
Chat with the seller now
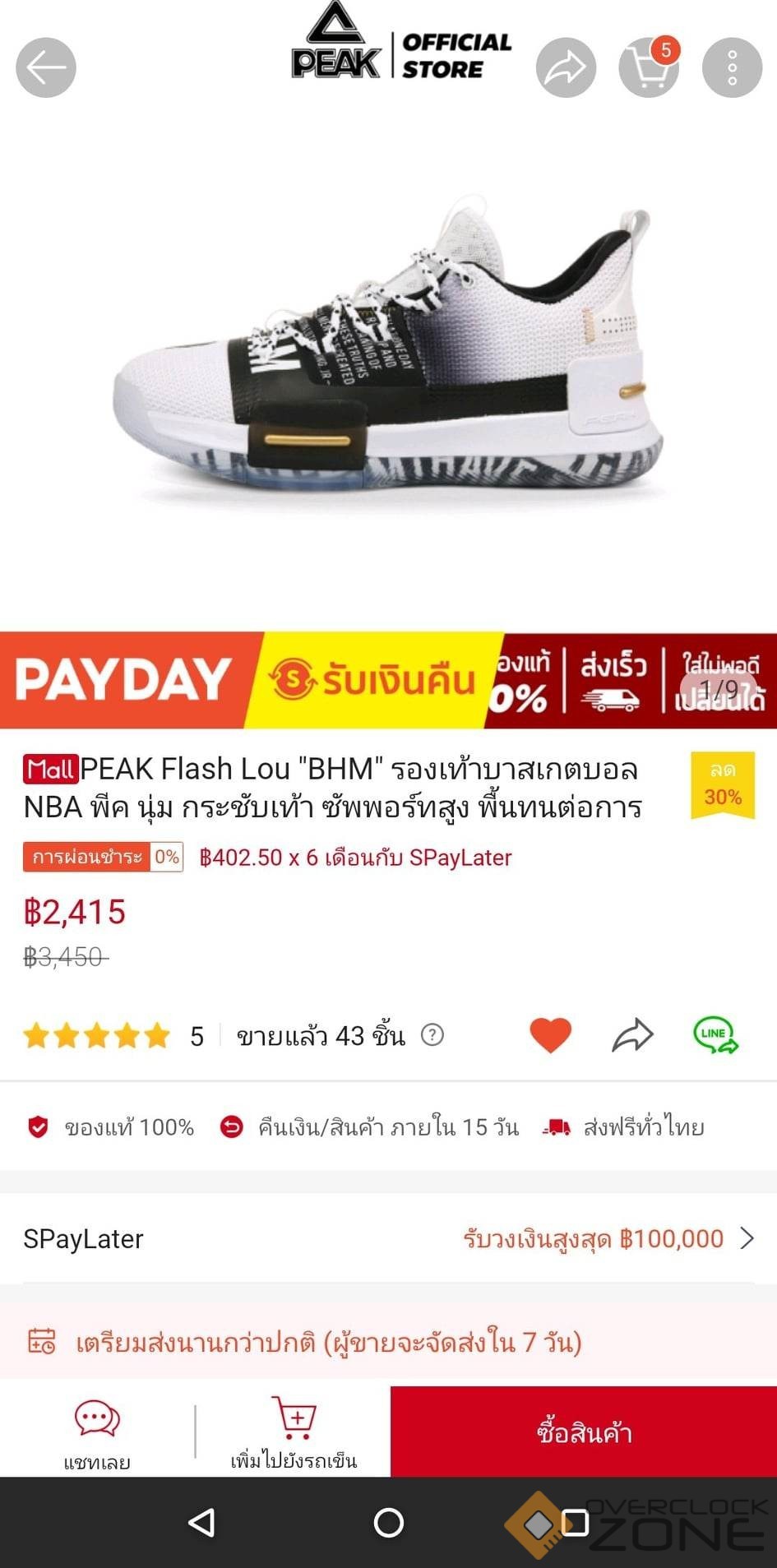[x=97, y=1432]
